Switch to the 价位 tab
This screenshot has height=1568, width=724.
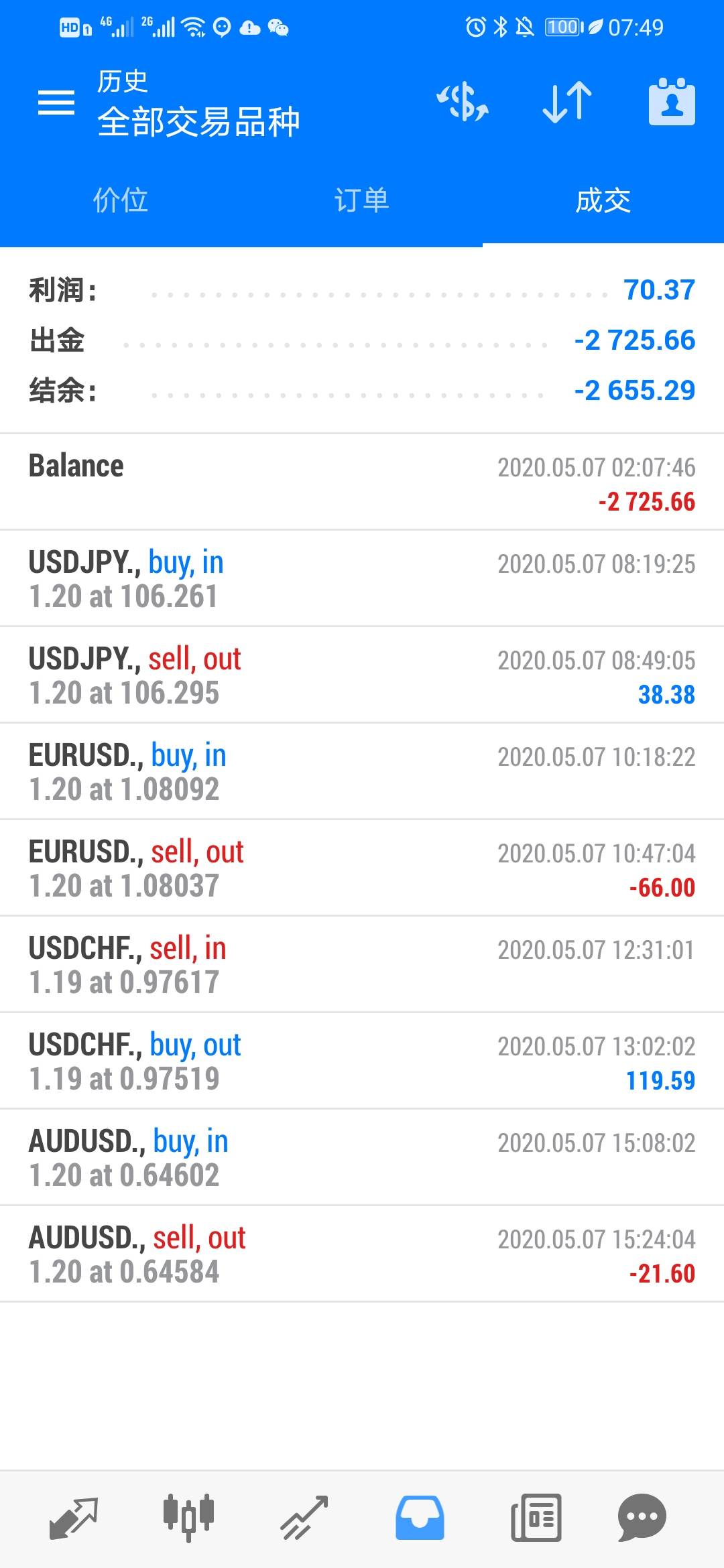(121, 200)
